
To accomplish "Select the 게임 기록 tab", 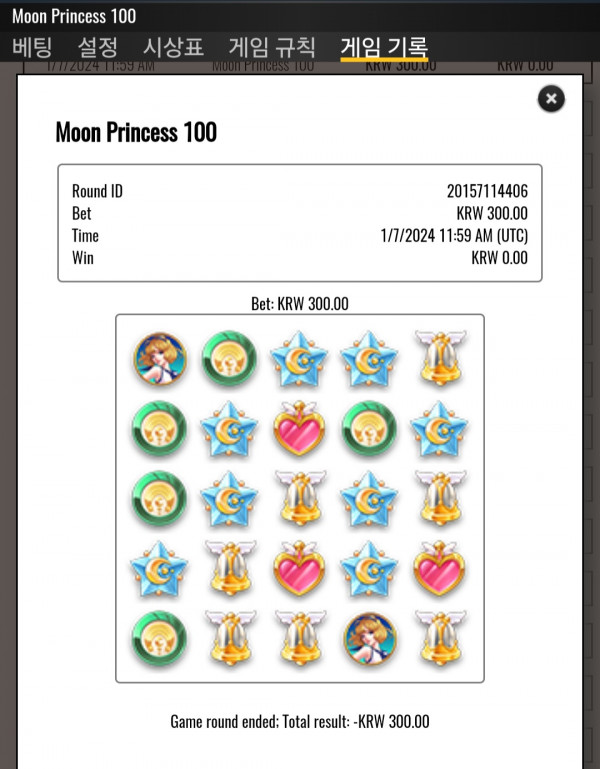I will pyautogui.click(x=384, y=46).
